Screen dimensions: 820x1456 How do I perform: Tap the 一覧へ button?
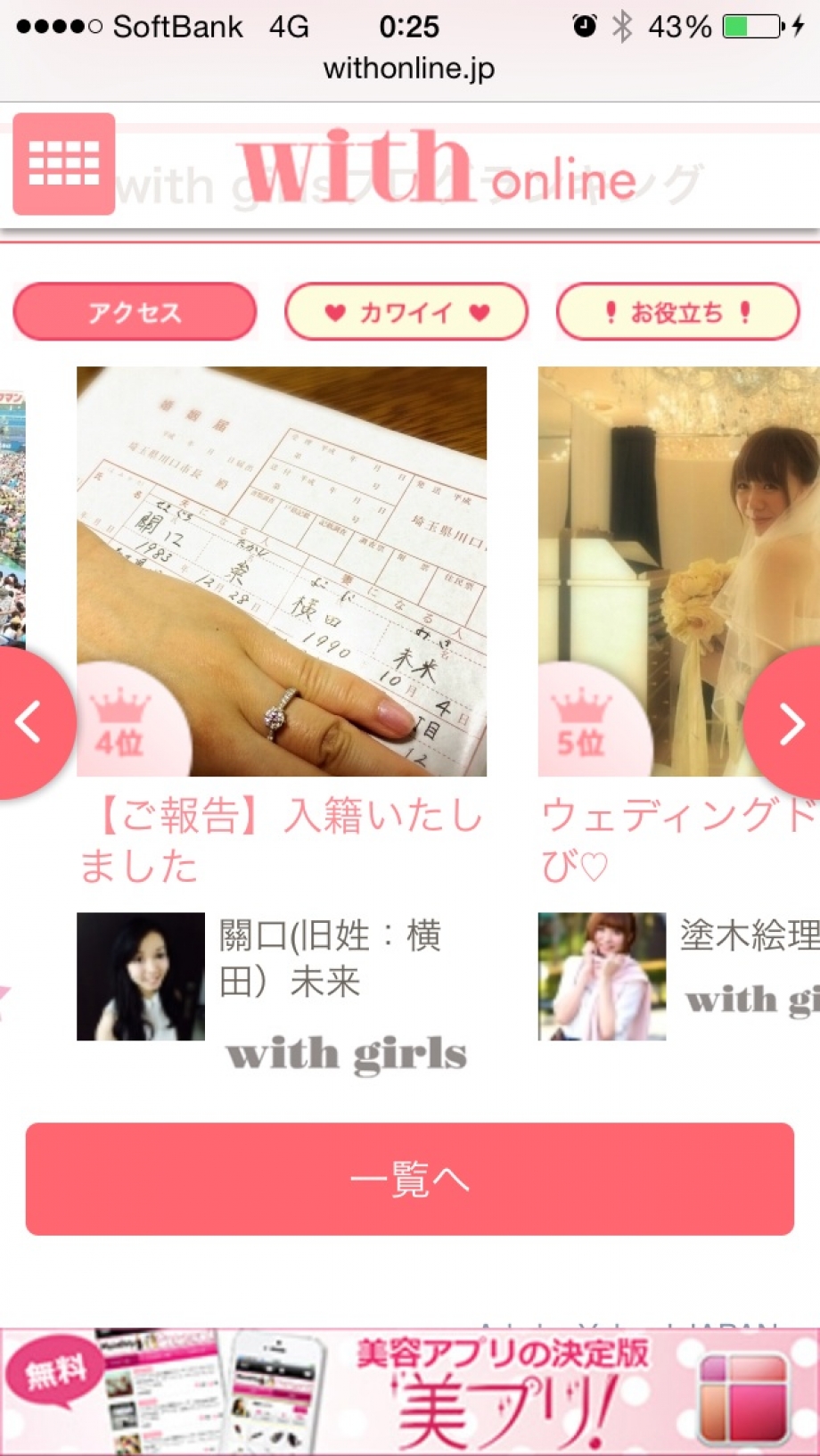click(409, 1179)
